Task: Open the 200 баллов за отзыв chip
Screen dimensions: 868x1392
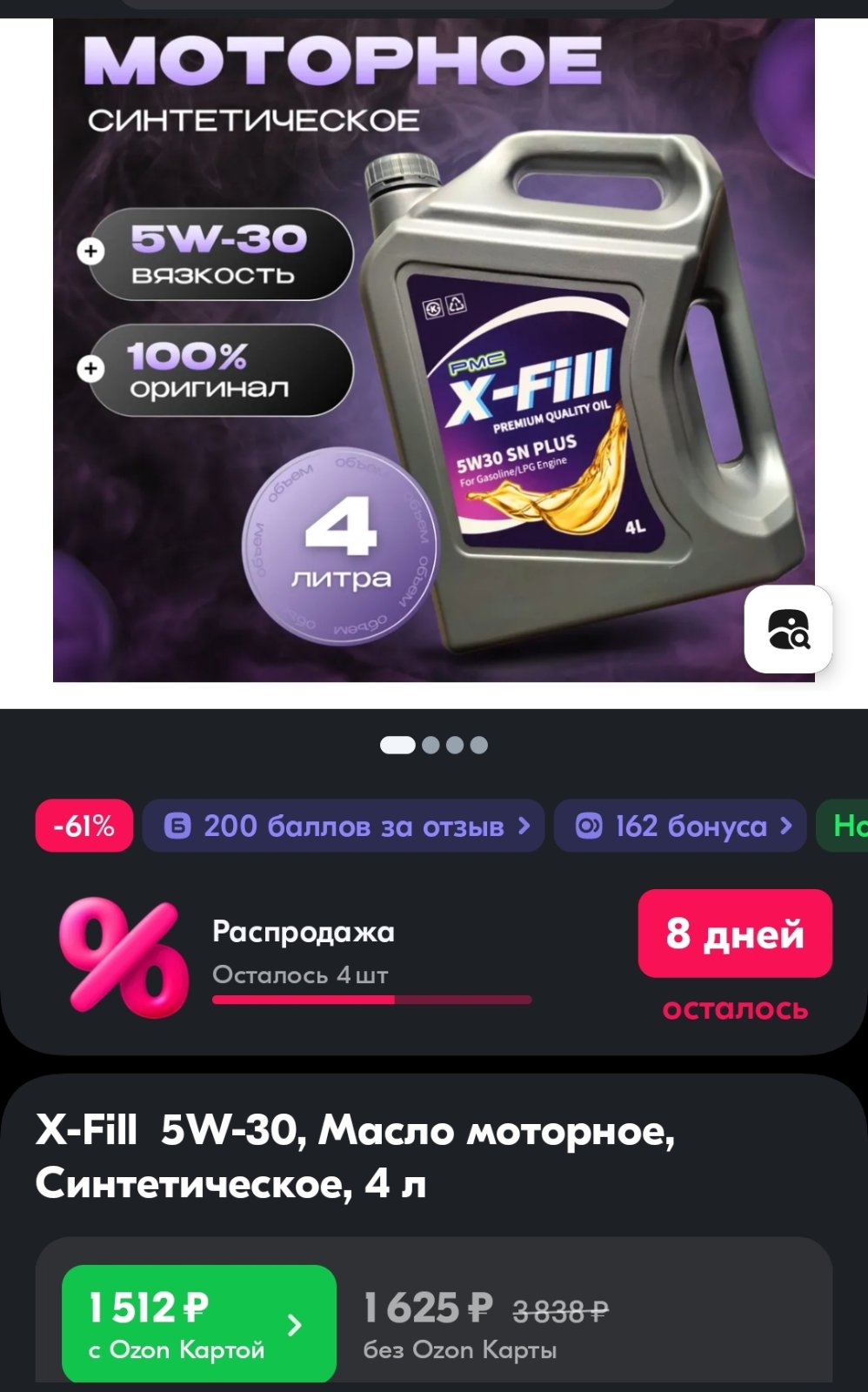Action: point(344,826)
